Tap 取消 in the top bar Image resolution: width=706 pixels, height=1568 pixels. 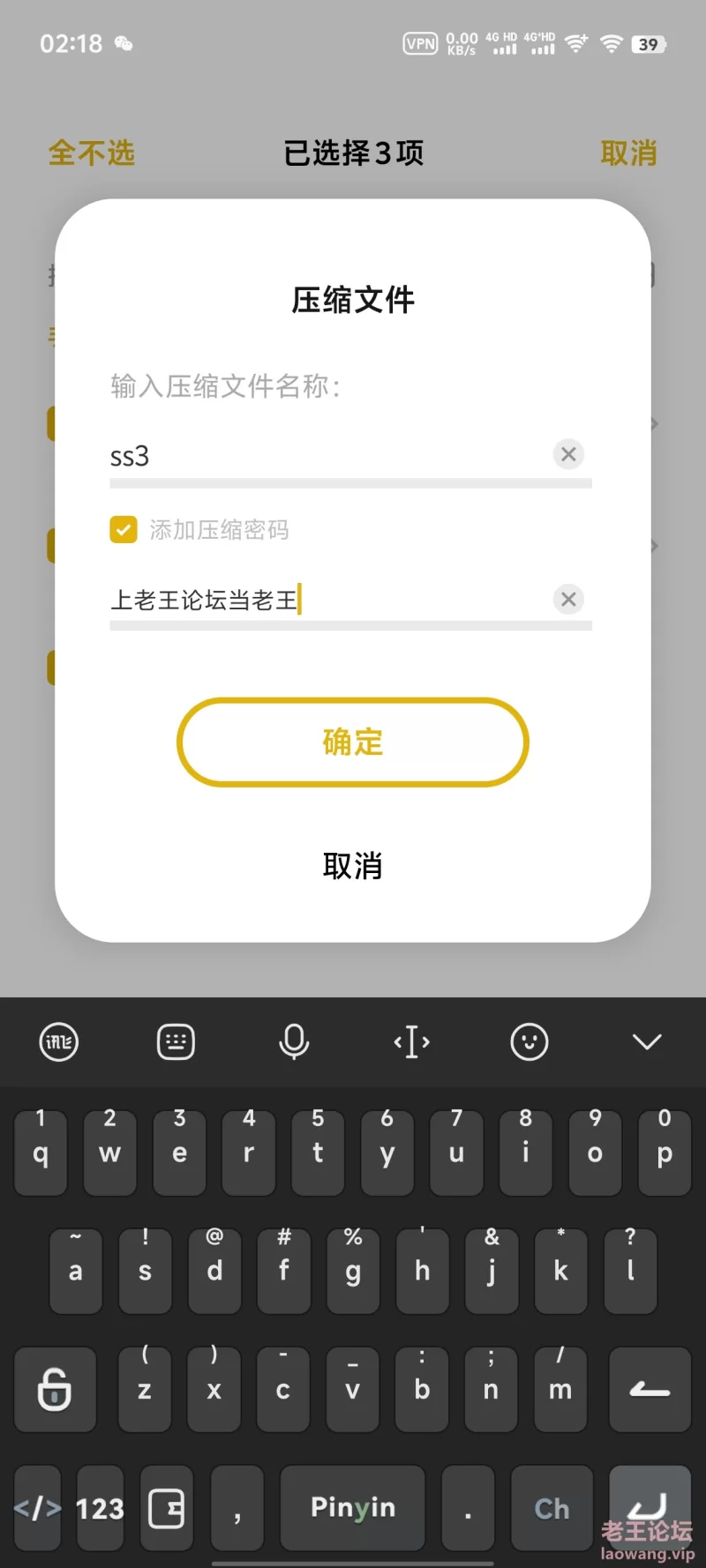[628, 153]
